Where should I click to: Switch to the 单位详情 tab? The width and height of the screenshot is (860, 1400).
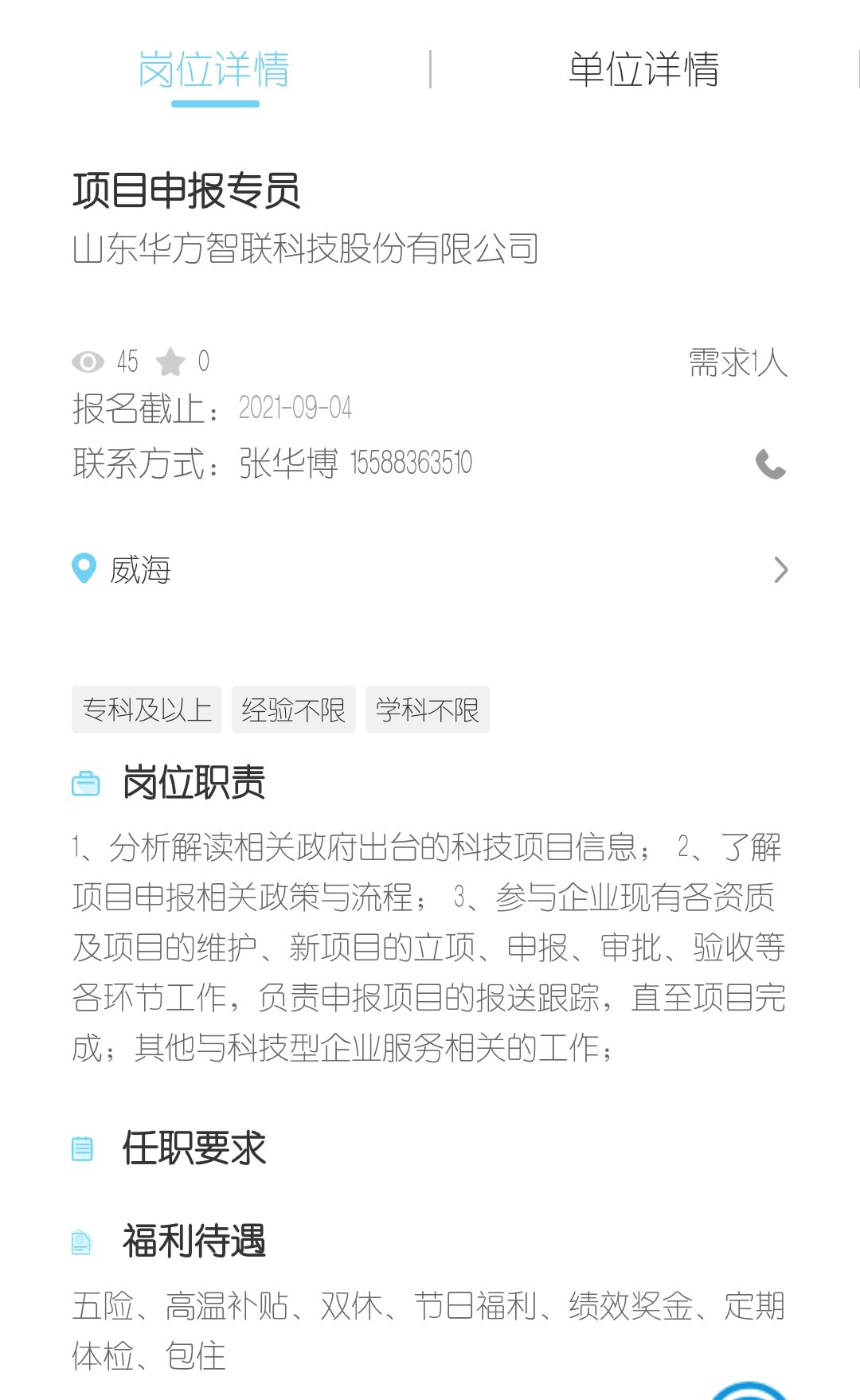pos(643,70)
